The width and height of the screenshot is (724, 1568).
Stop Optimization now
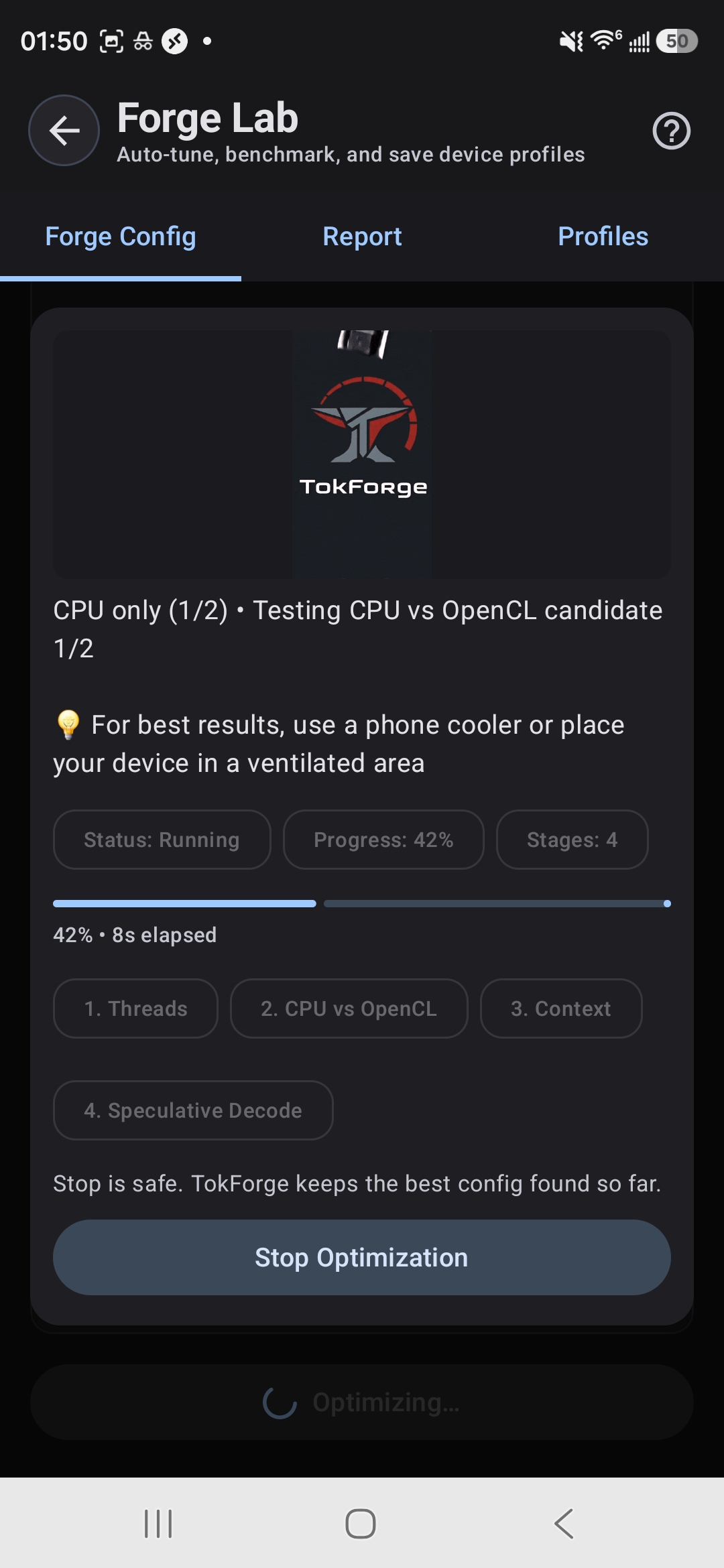(362, 1258)
